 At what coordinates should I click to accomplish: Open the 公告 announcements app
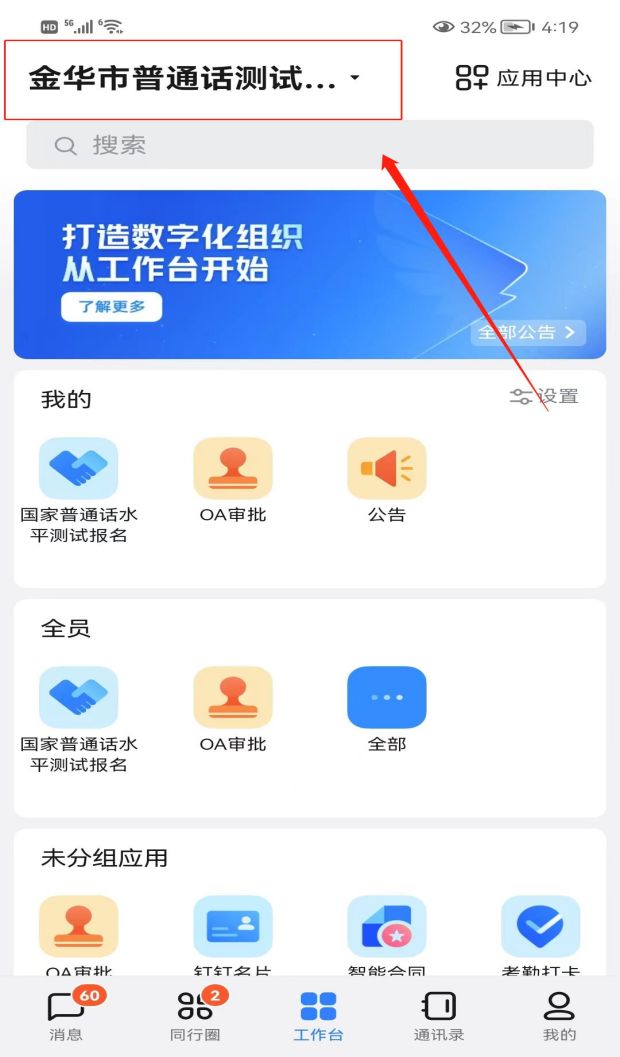coord(387,480)
